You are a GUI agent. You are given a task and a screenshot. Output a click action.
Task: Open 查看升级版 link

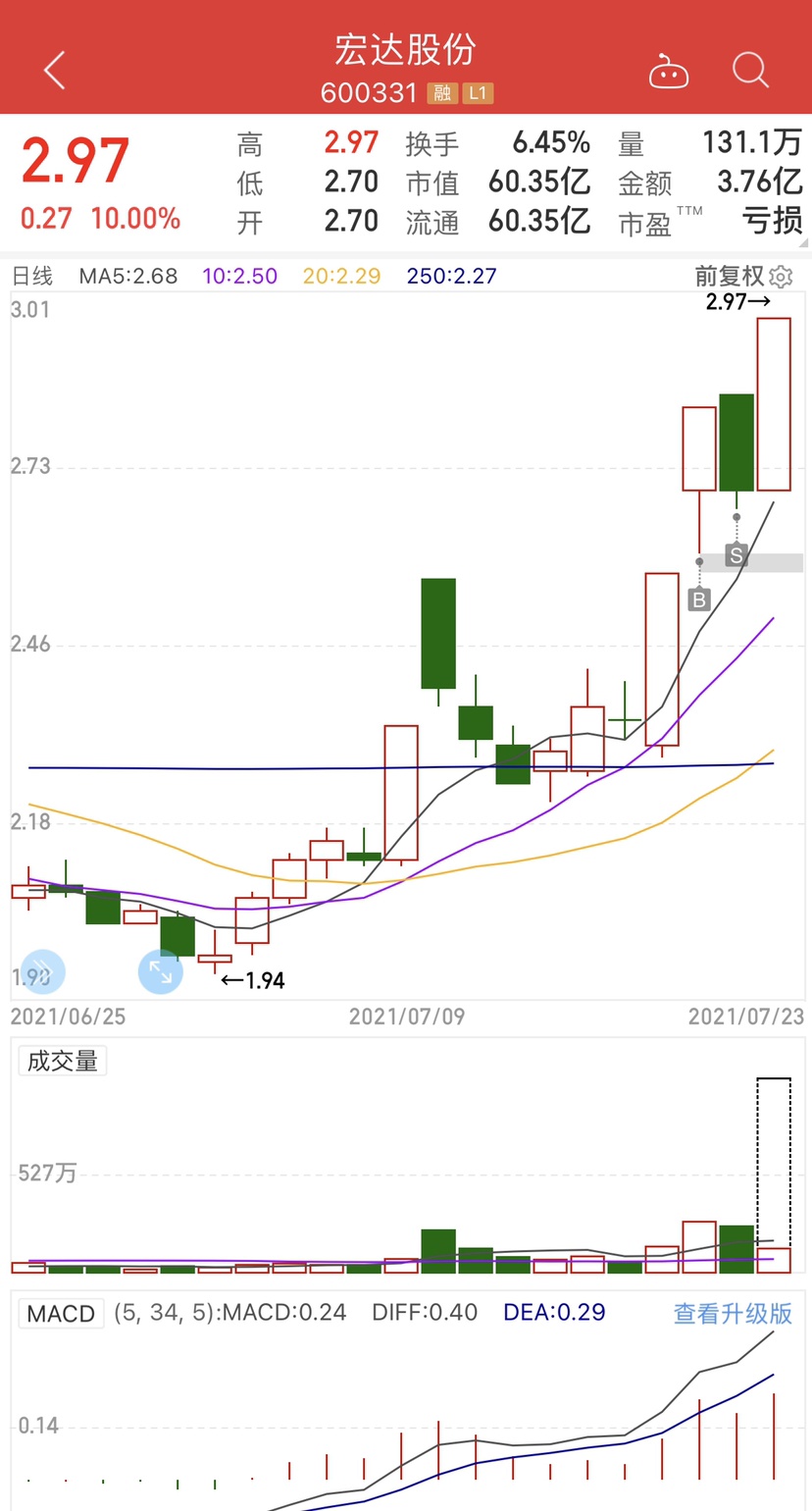point(733,1313)
